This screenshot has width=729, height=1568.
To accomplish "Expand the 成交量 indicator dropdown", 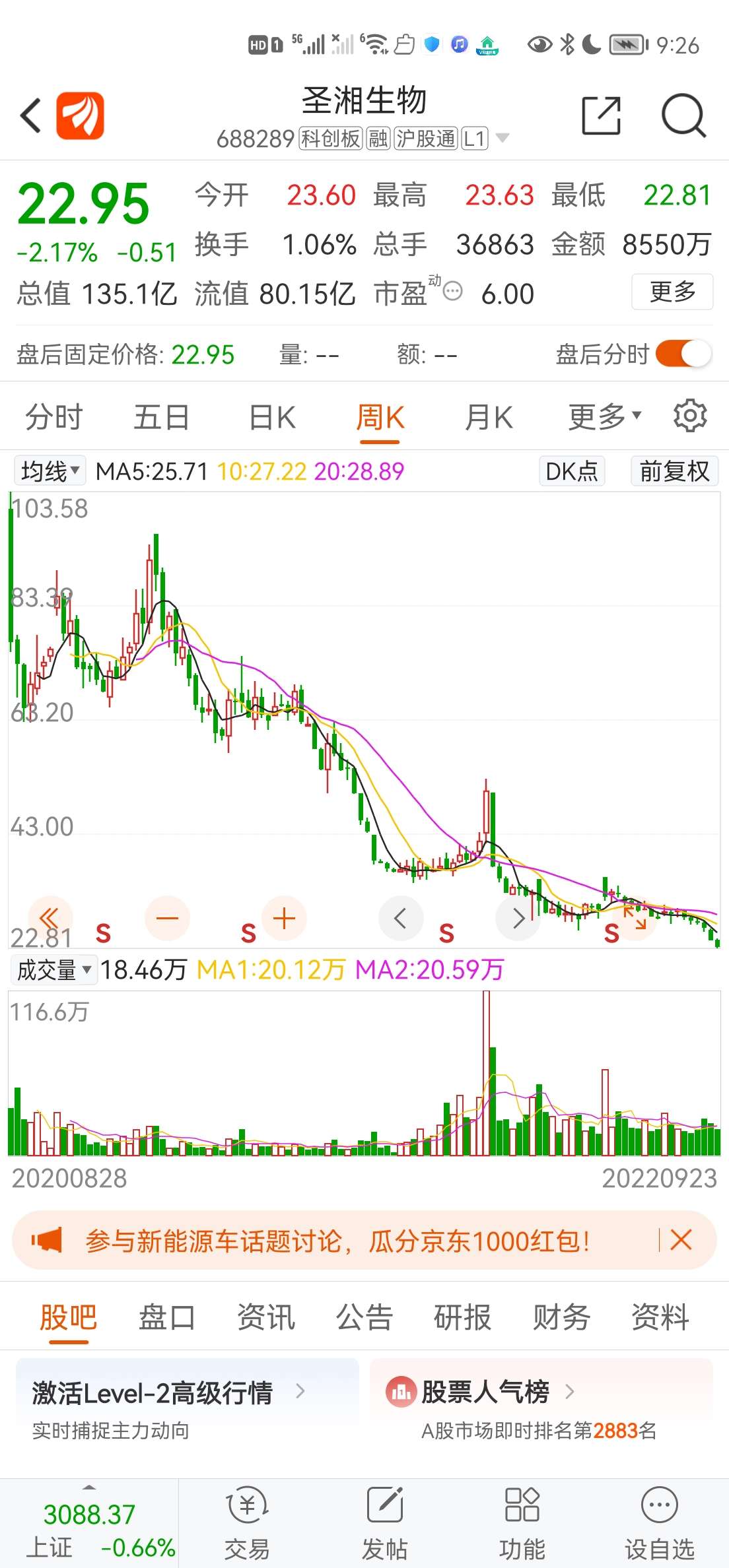I will 53,969.
